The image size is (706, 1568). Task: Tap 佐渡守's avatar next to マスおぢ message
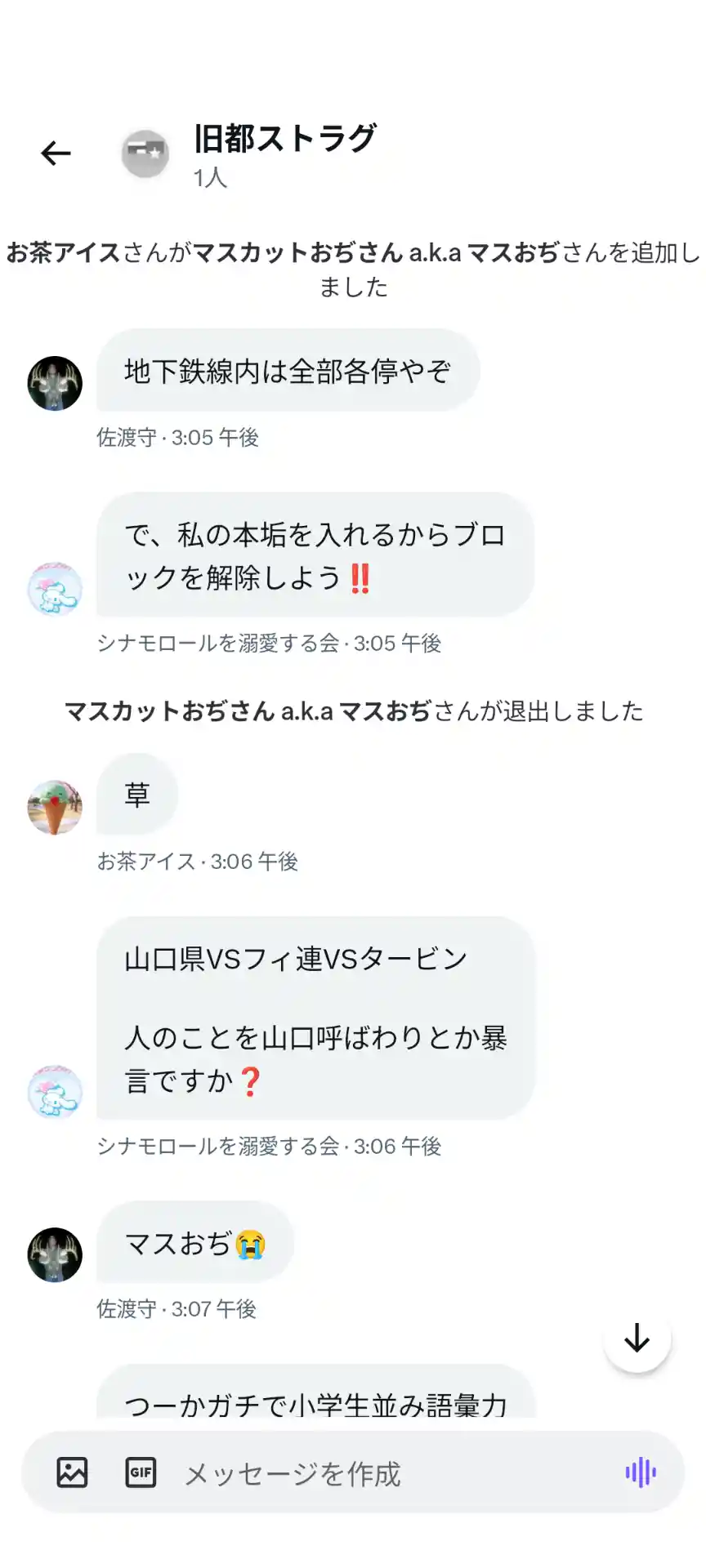(x=55, y=1254)
